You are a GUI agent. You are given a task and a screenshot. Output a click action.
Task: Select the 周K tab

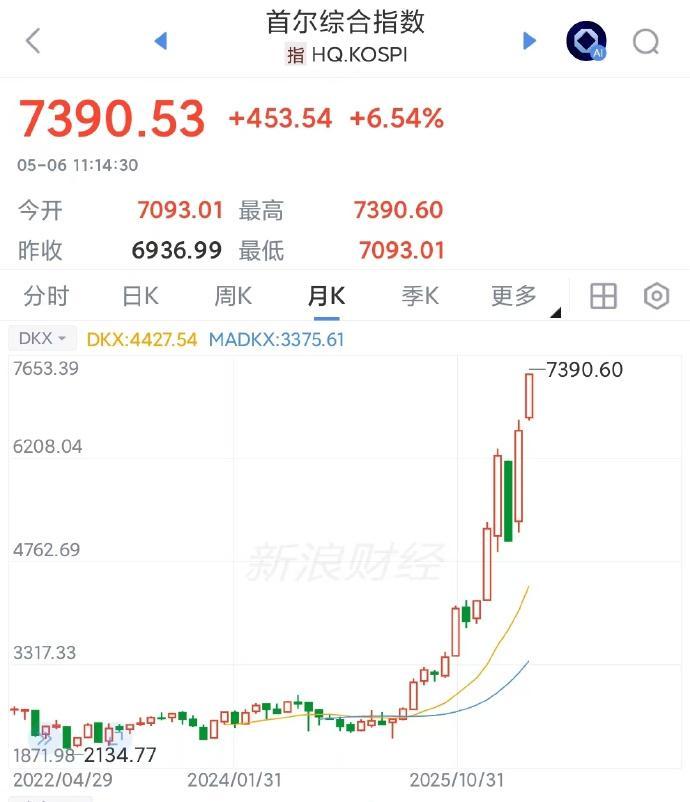233,296
